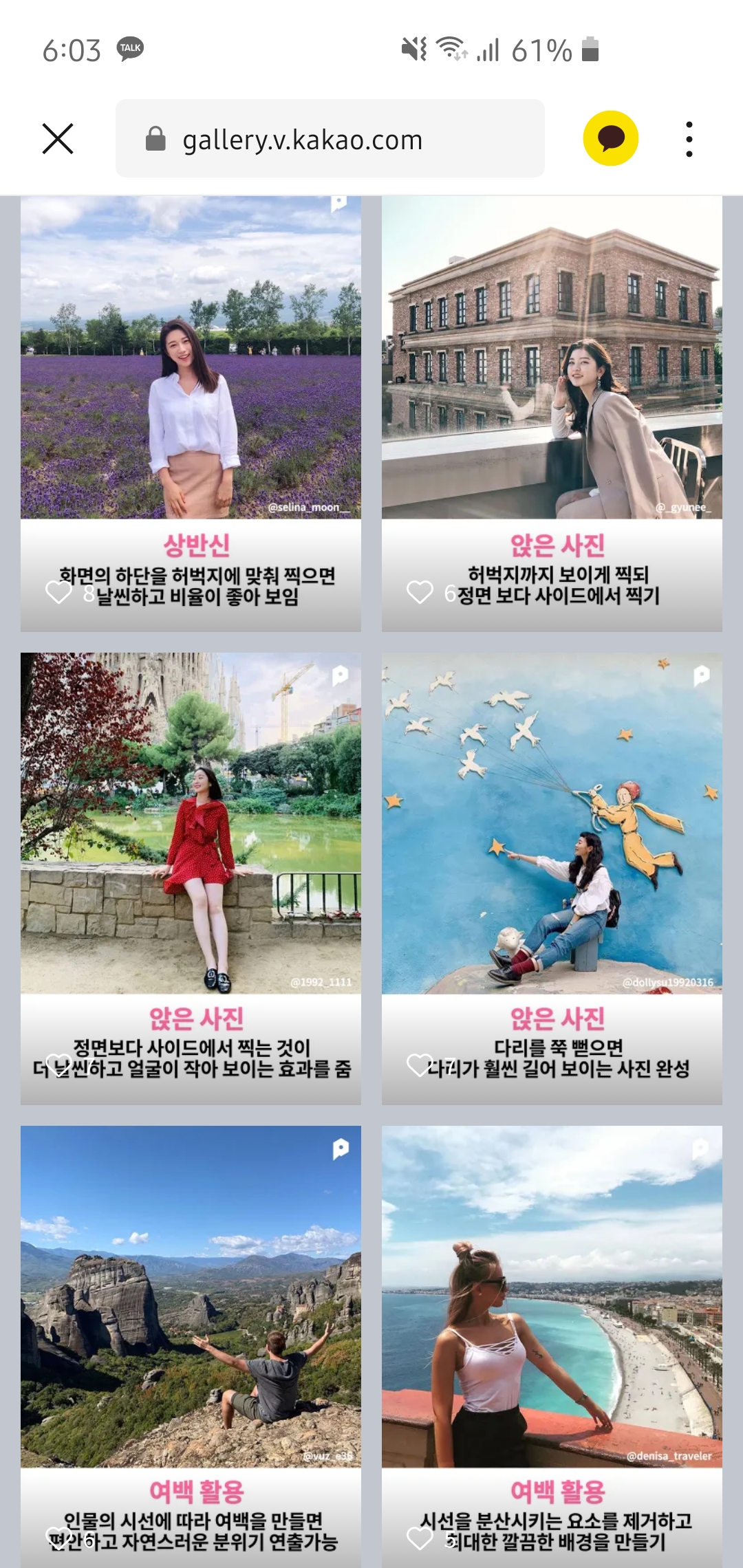Like the 허벅지까지 보이게 찍되 card
The height and width of the screenshot is (1568, 743).
[x=420, y=592]
